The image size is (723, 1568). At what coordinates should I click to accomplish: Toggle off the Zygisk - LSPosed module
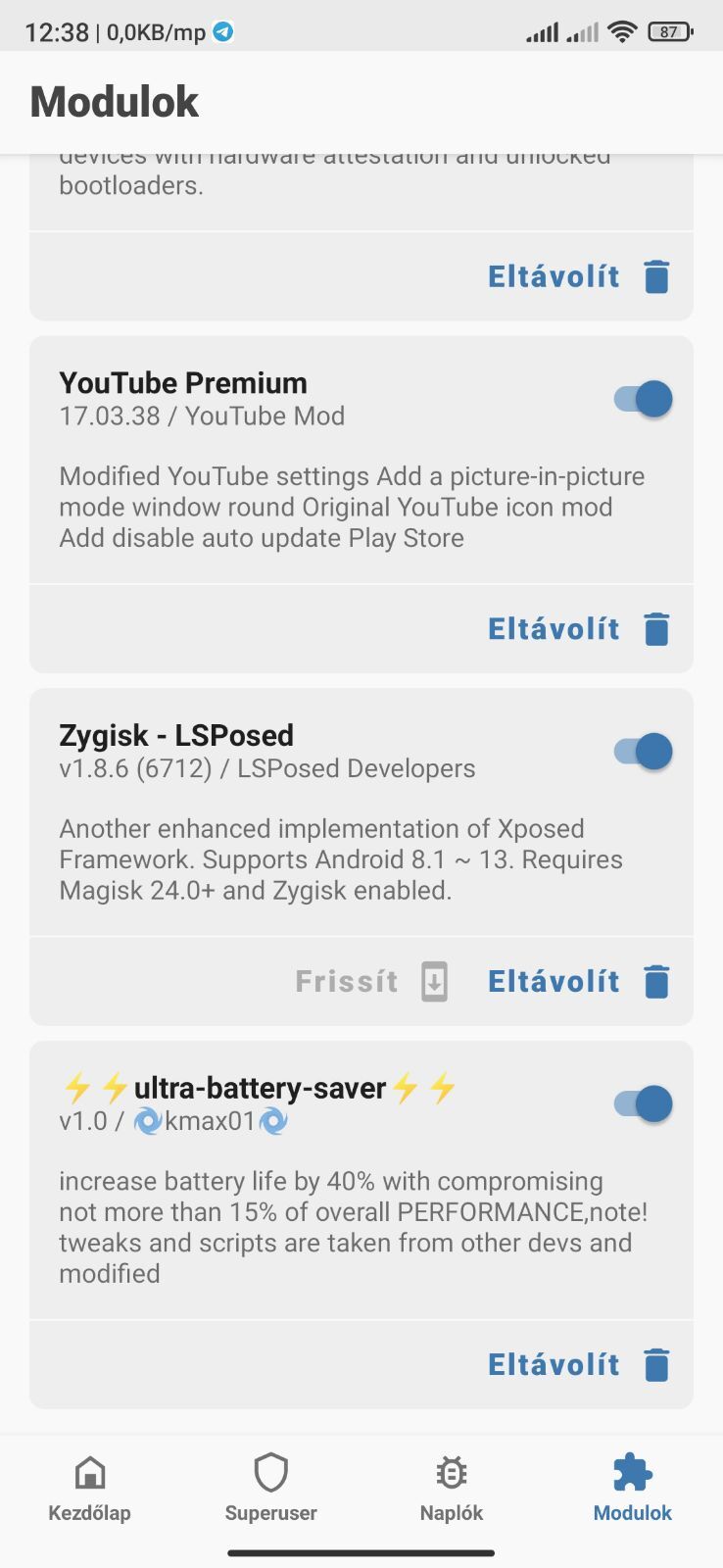pyautogui.click(x=644, y=752)
